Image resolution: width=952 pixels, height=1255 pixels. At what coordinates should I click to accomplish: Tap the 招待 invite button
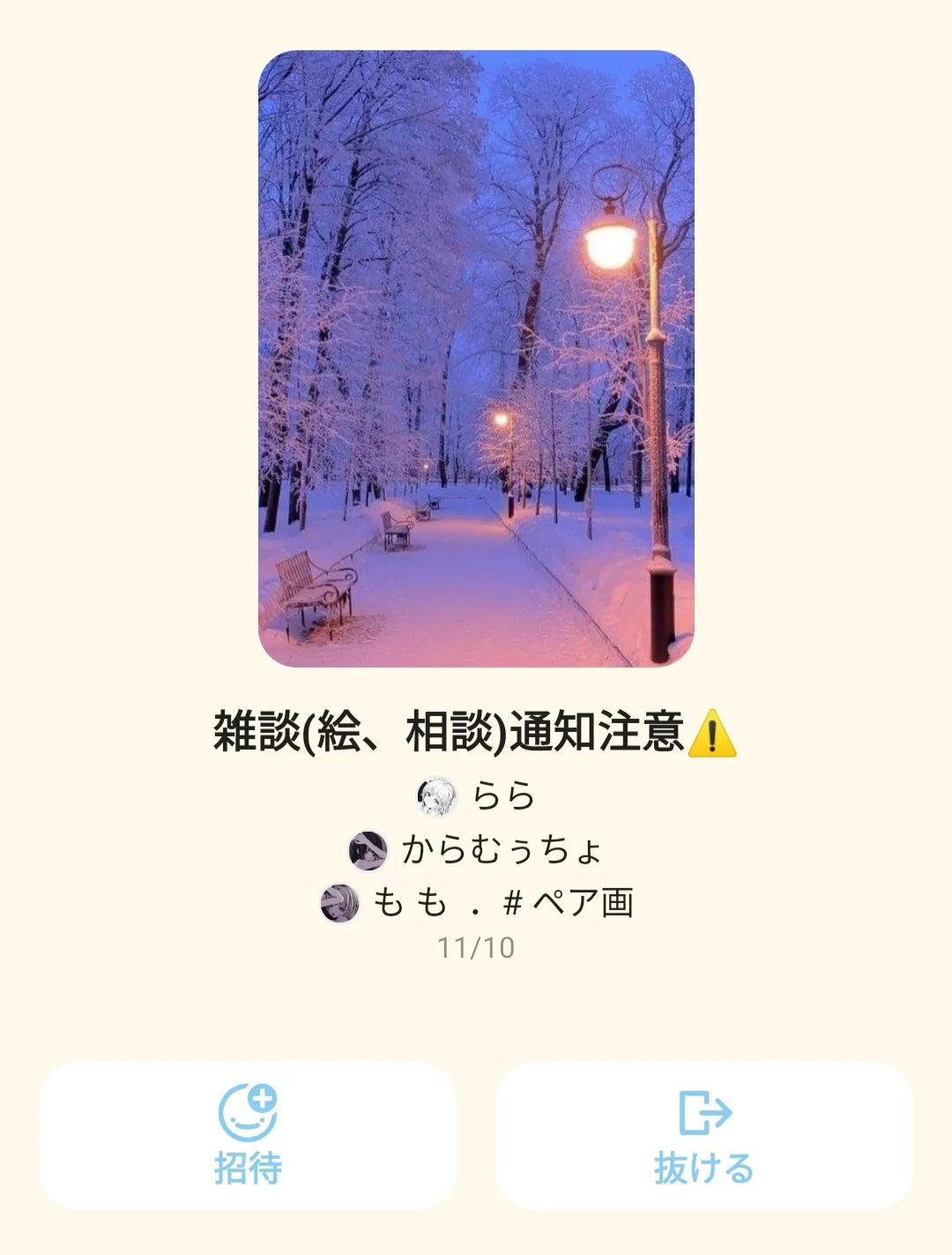point(248,1135)
